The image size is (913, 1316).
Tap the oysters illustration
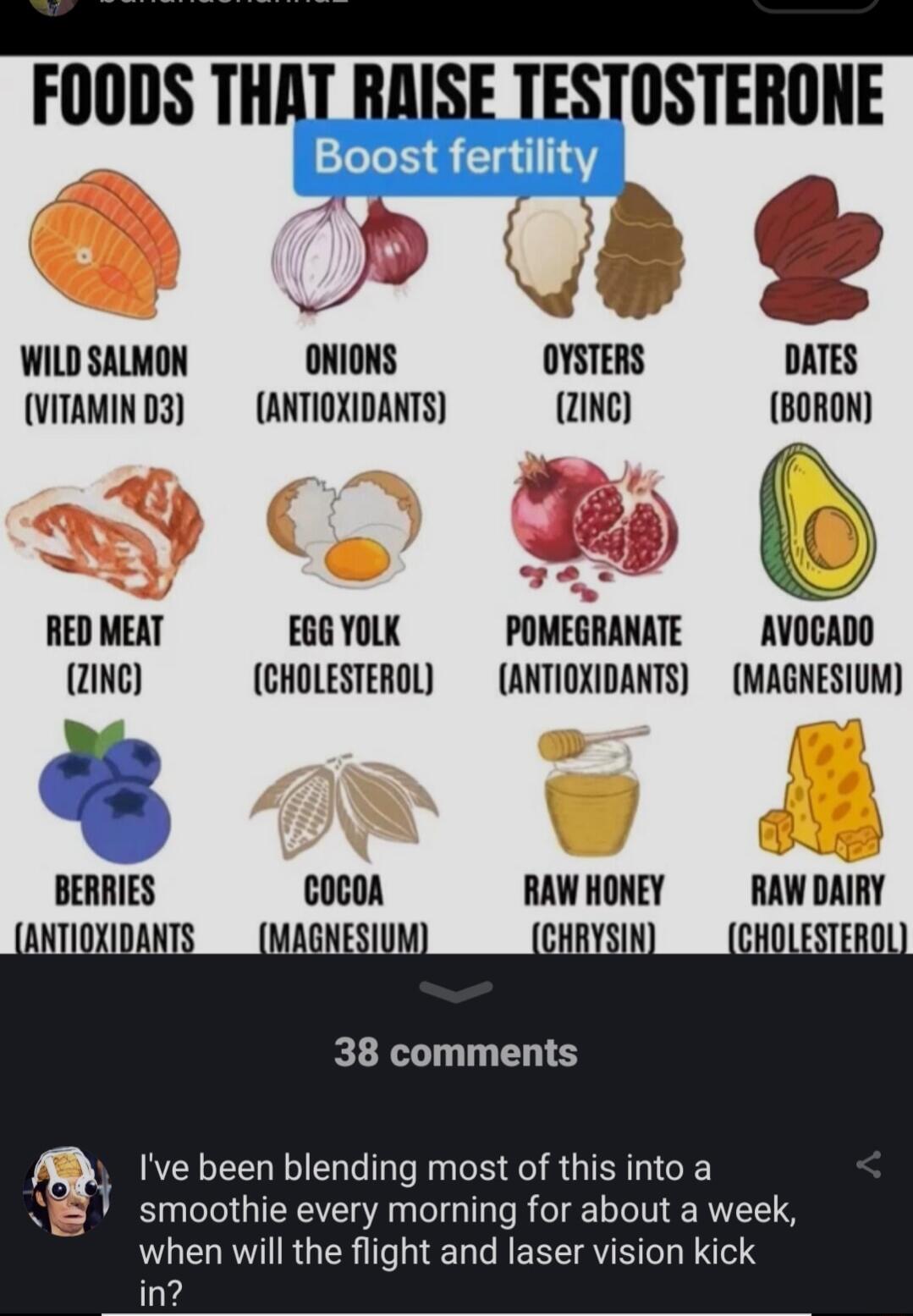592,250
